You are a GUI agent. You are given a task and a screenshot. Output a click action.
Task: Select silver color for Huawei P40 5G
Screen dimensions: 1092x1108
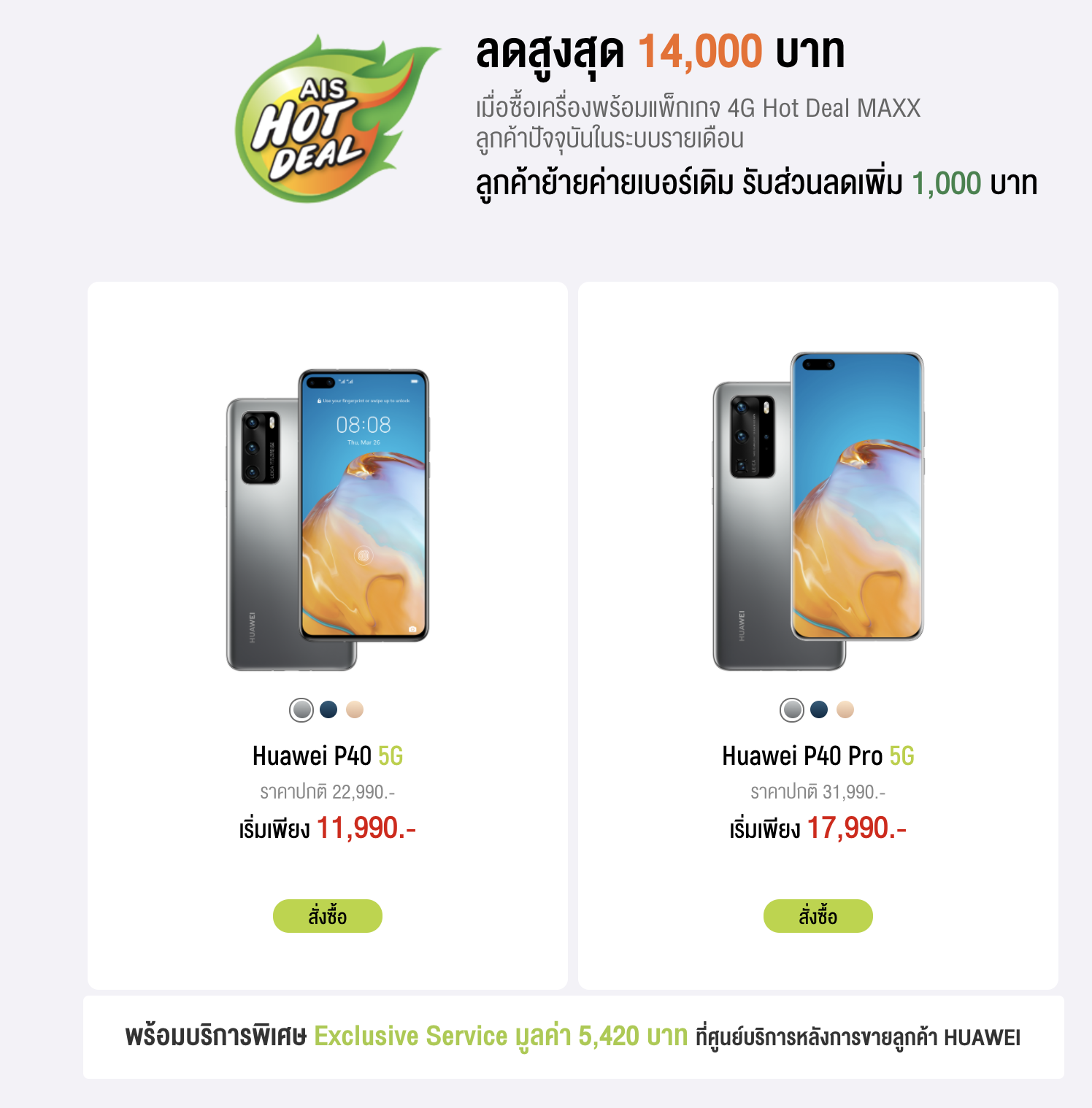click(x=301, y=709)
